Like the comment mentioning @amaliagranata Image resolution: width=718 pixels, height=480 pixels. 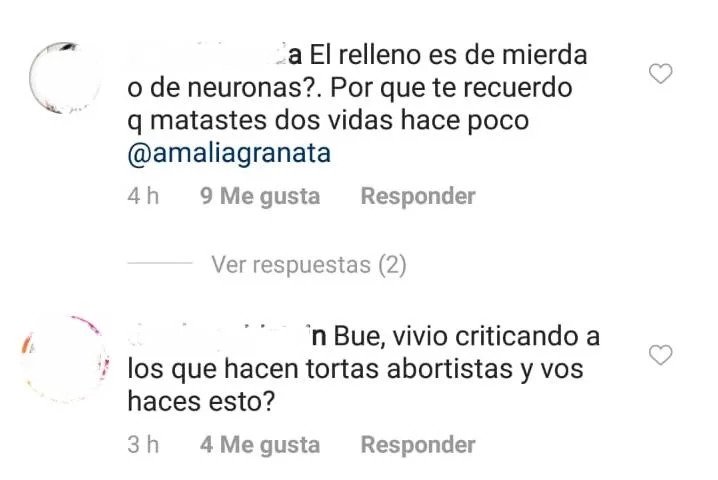click(x=661, y=72)
